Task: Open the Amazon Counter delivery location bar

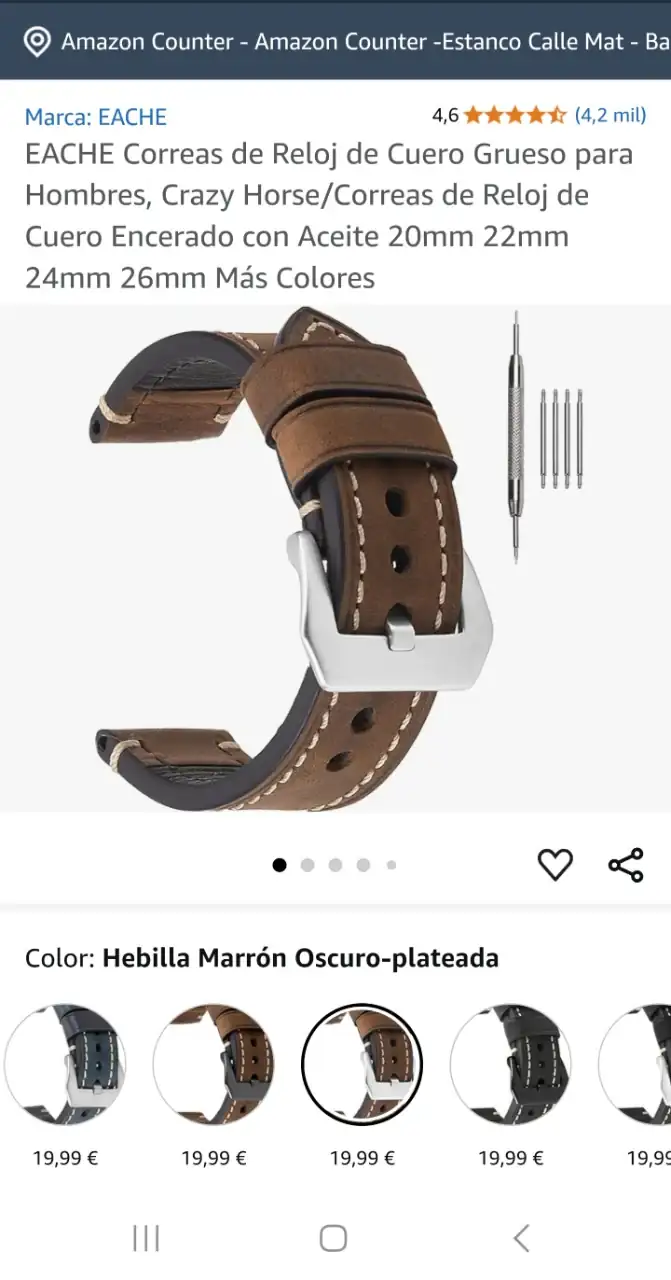Action: [x=335, y=42]
